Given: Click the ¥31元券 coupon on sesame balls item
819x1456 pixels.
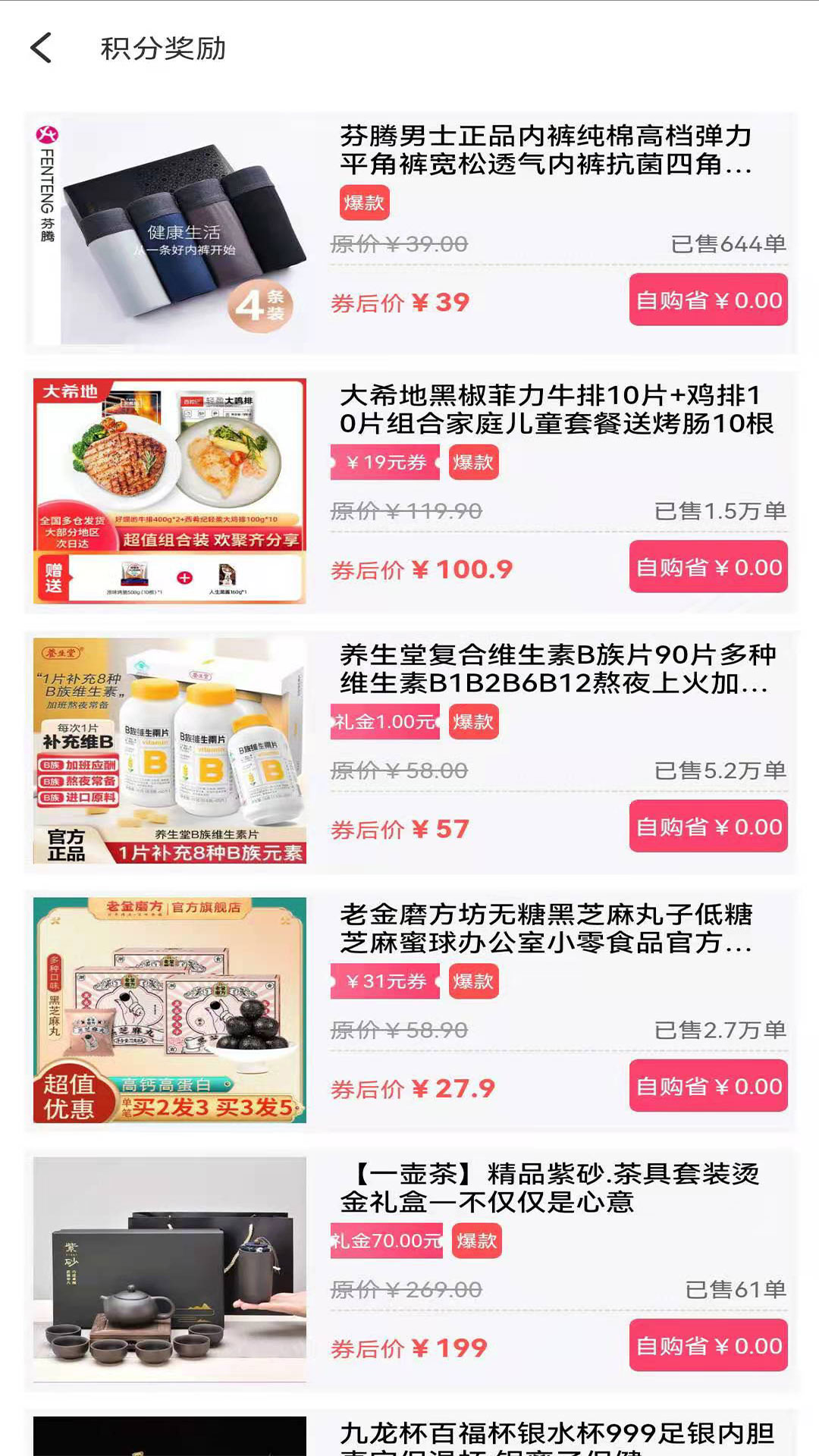Looking at the screenshot, I should pyautogui.click(x=384, y=981).
